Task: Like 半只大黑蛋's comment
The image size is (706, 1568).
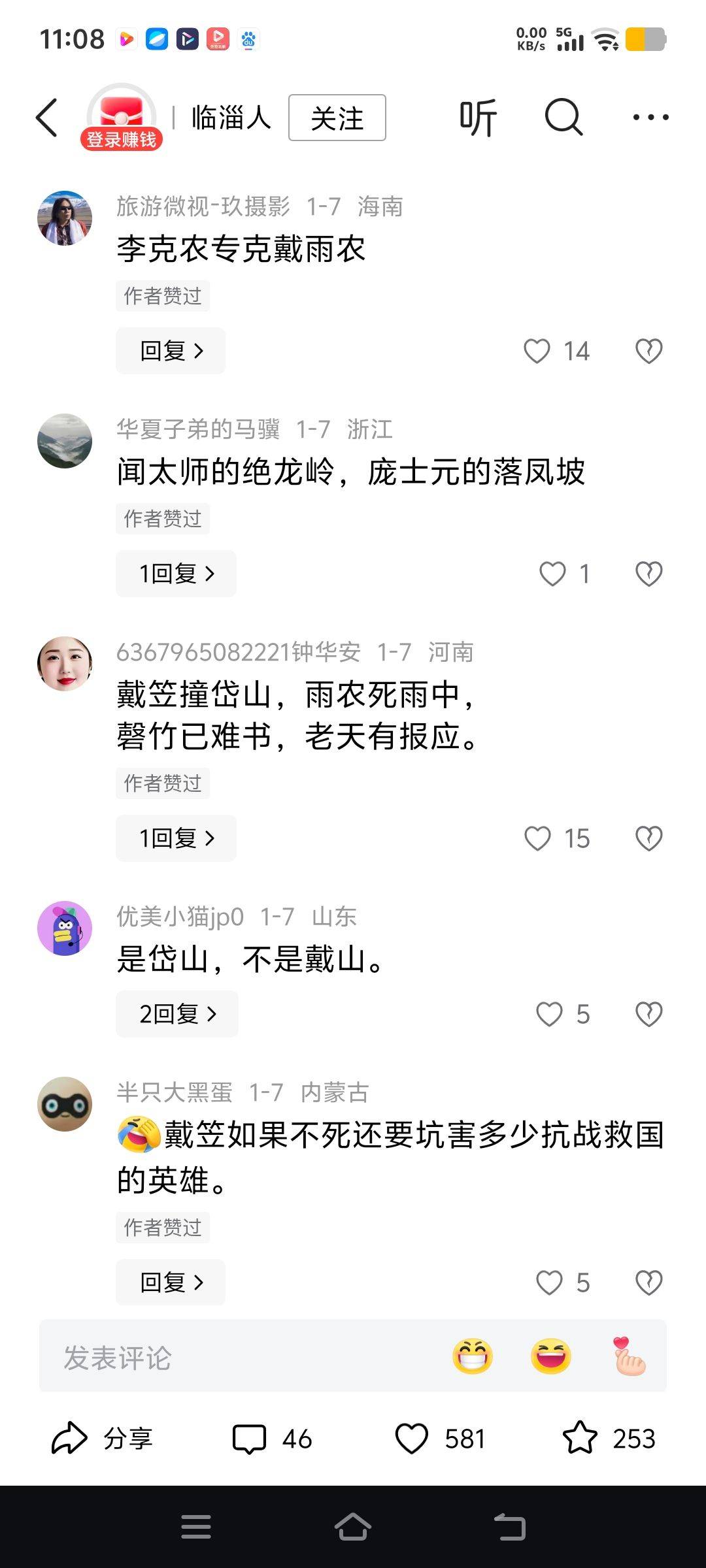Action: click(549, 1282)
